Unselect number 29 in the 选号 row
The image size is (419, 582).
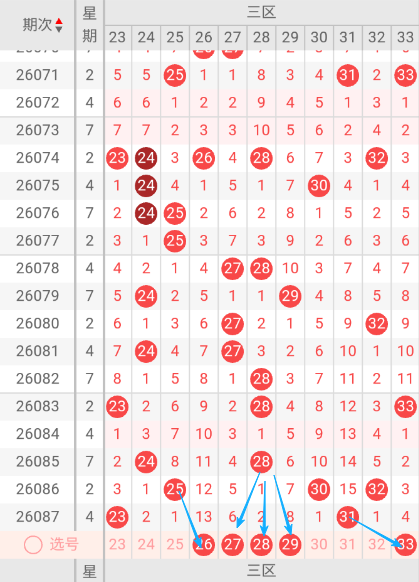(x=290, y=545)
